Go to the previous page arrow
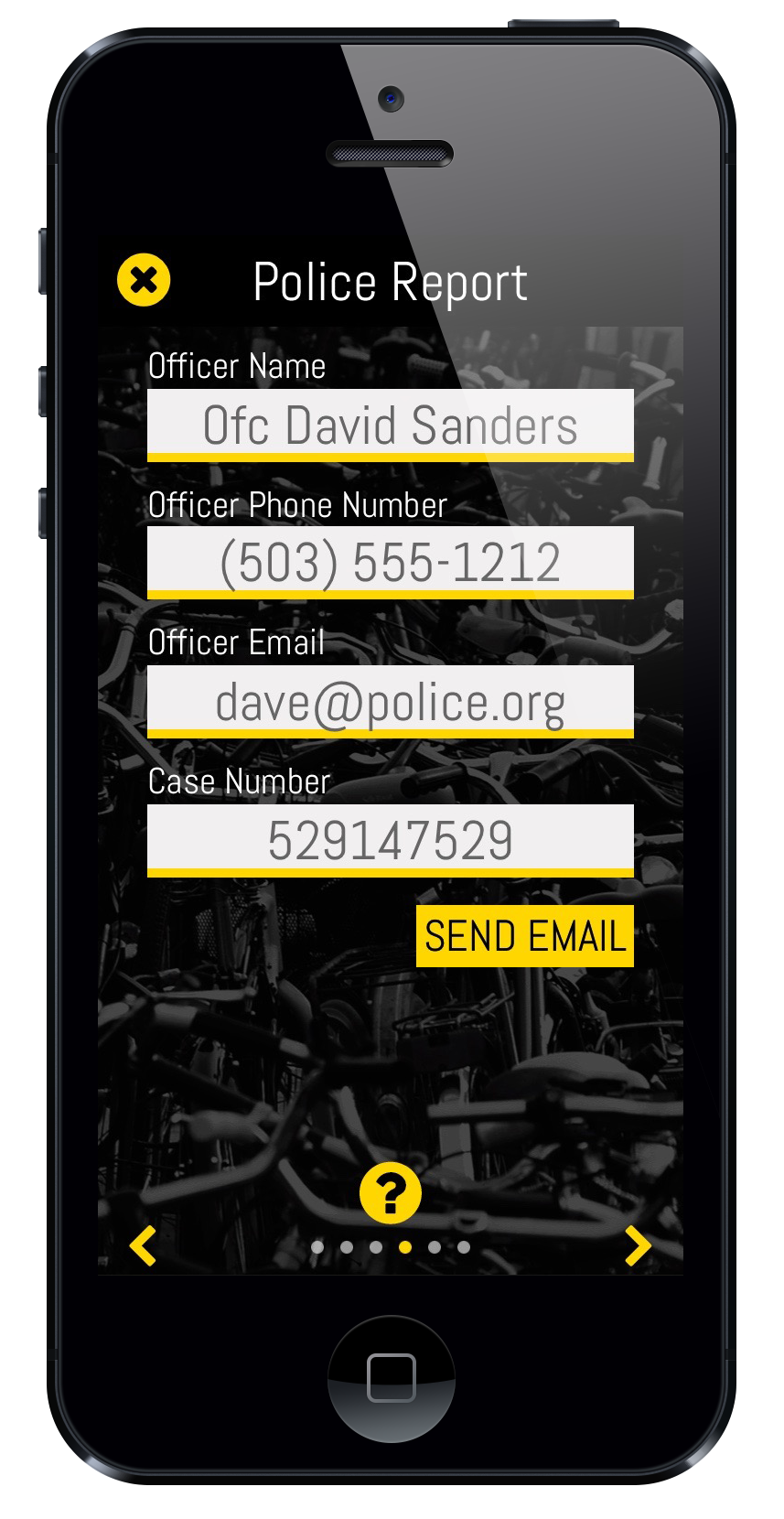Viewport: 784px width, 1519px height. tap(144, 1246)
